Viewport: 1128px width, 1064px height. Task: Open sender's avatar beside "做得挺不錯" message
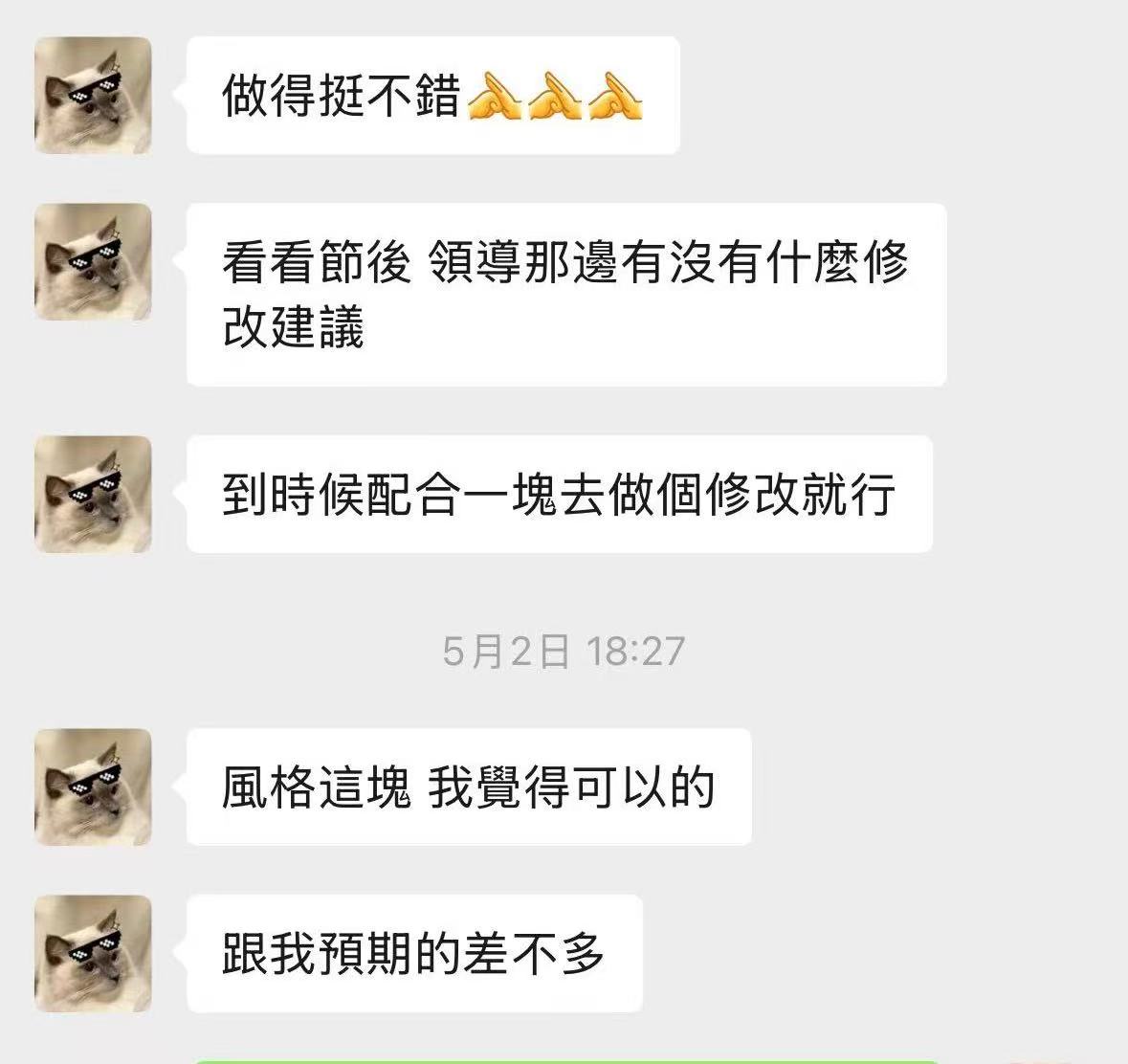coord(93,95)
